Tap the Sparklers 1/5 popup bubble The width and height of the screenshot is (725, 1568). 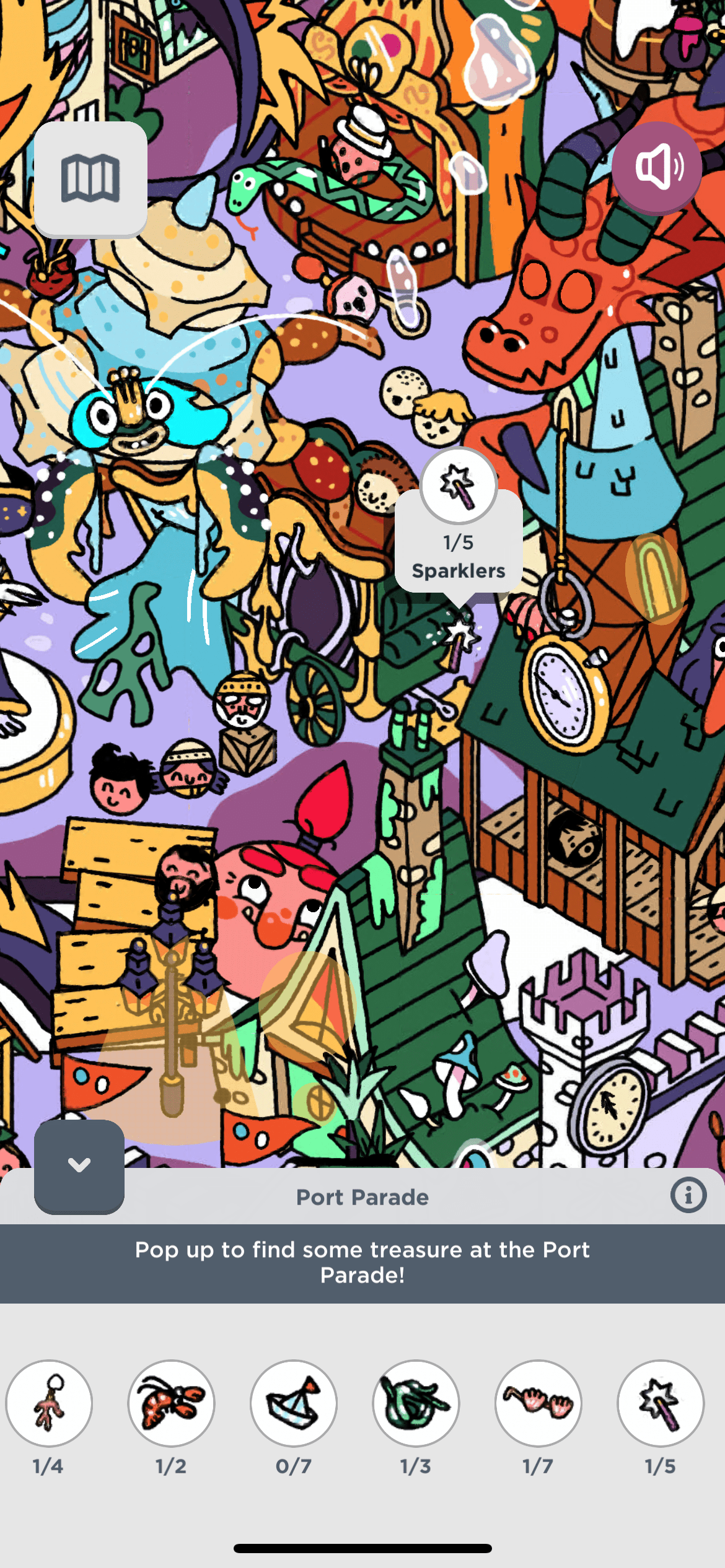click(x=459, y=545)
